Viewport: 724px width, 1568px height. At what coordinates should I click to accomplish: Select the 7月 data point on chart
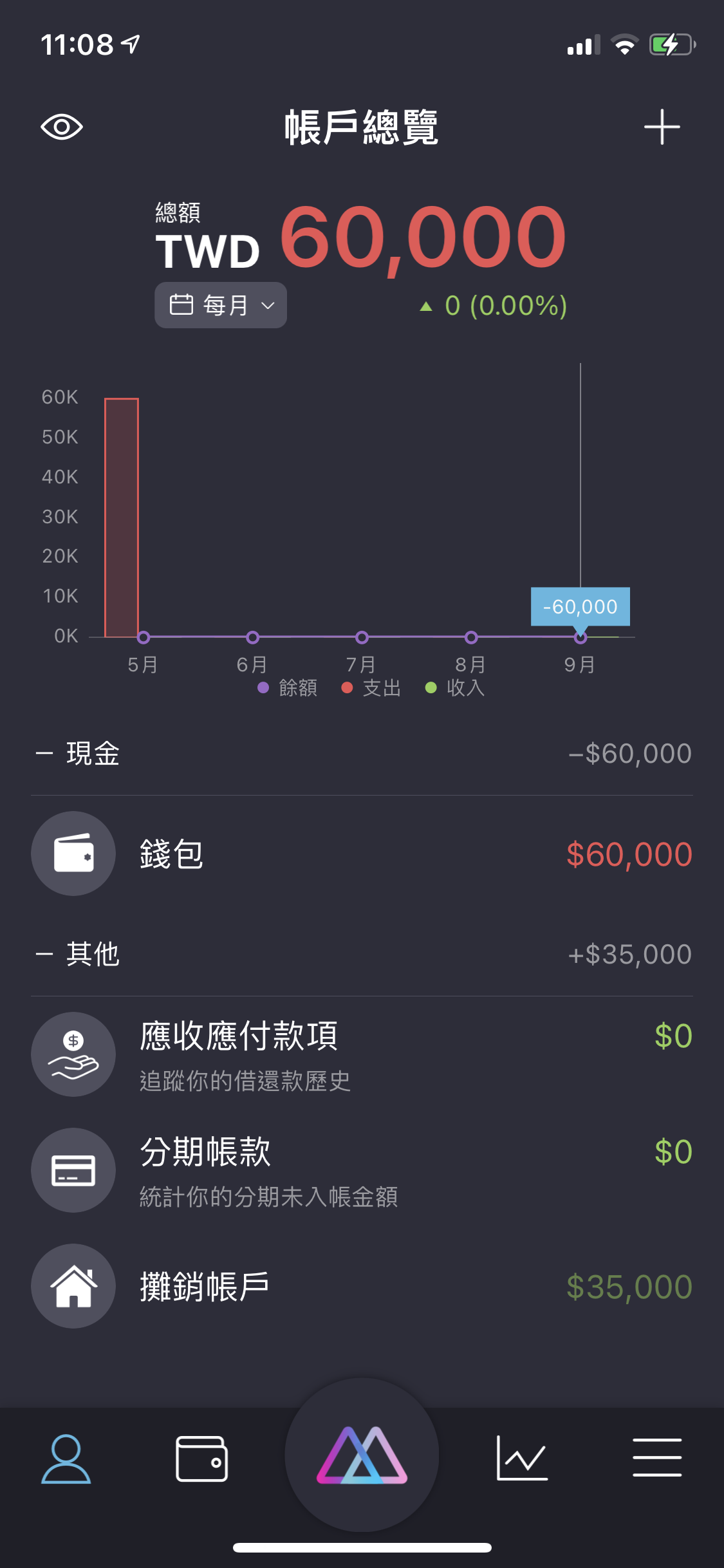point(362,637)
